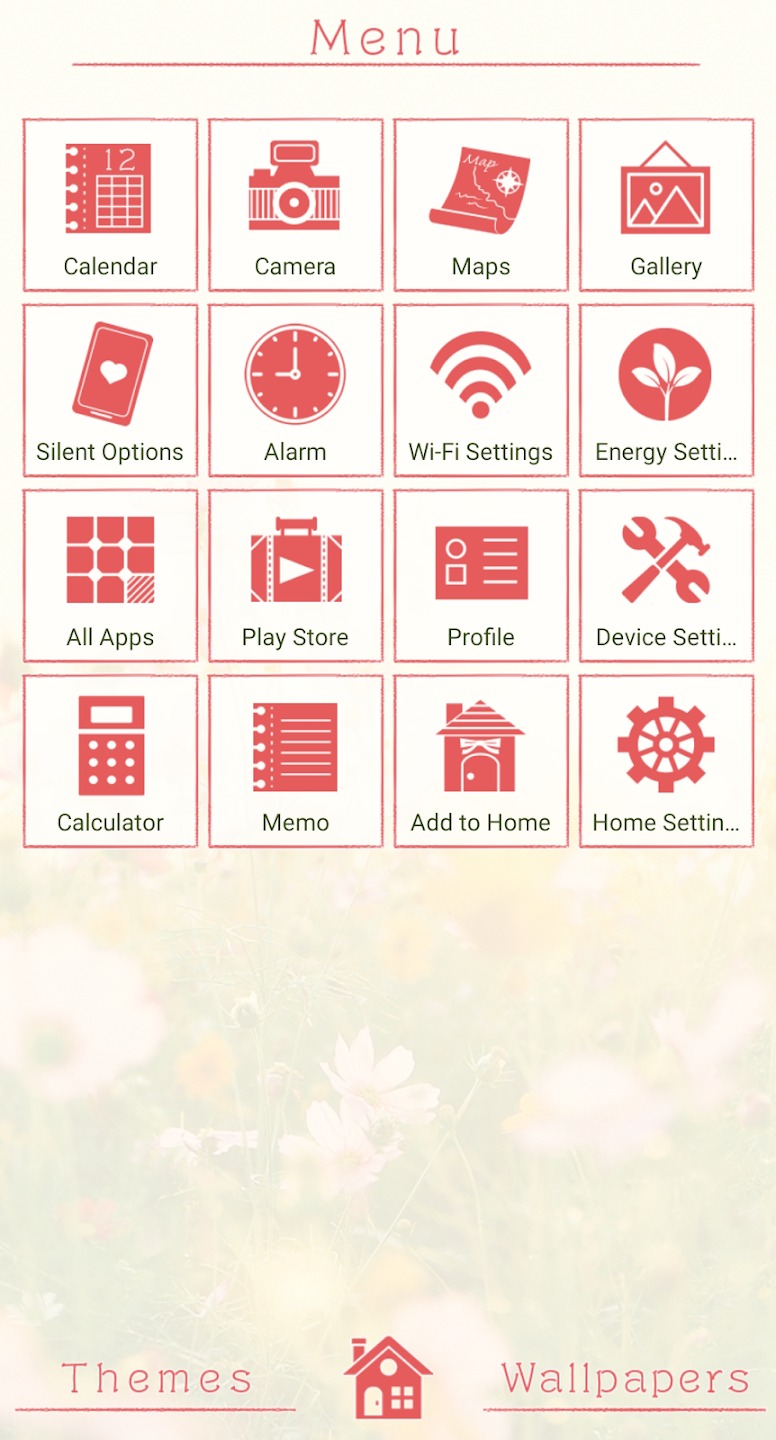The height and width of the screenshot is (1440, 776).
Task: Open the Gallery tile
Action: (666, 205)
